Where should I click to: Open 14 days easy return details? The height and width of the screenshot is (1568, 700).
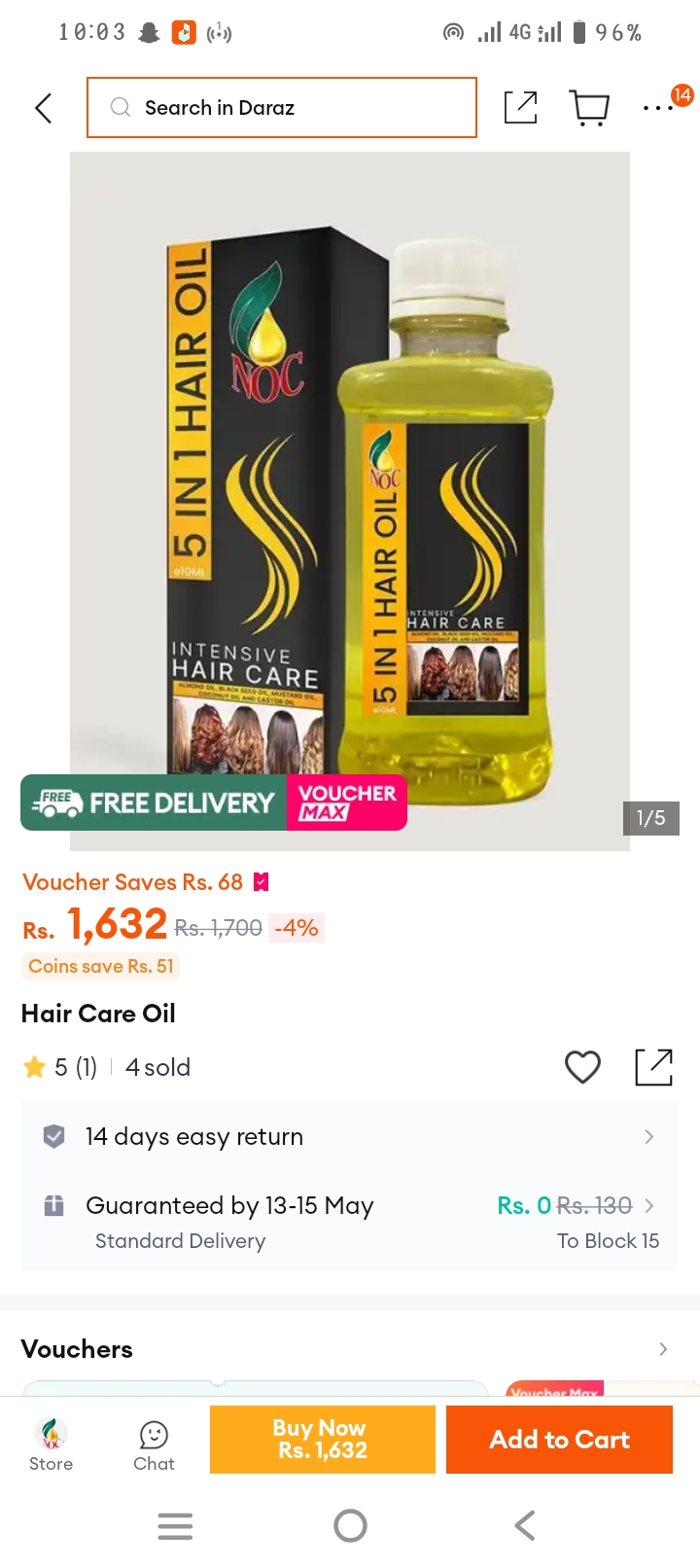tap(350, 1136)
